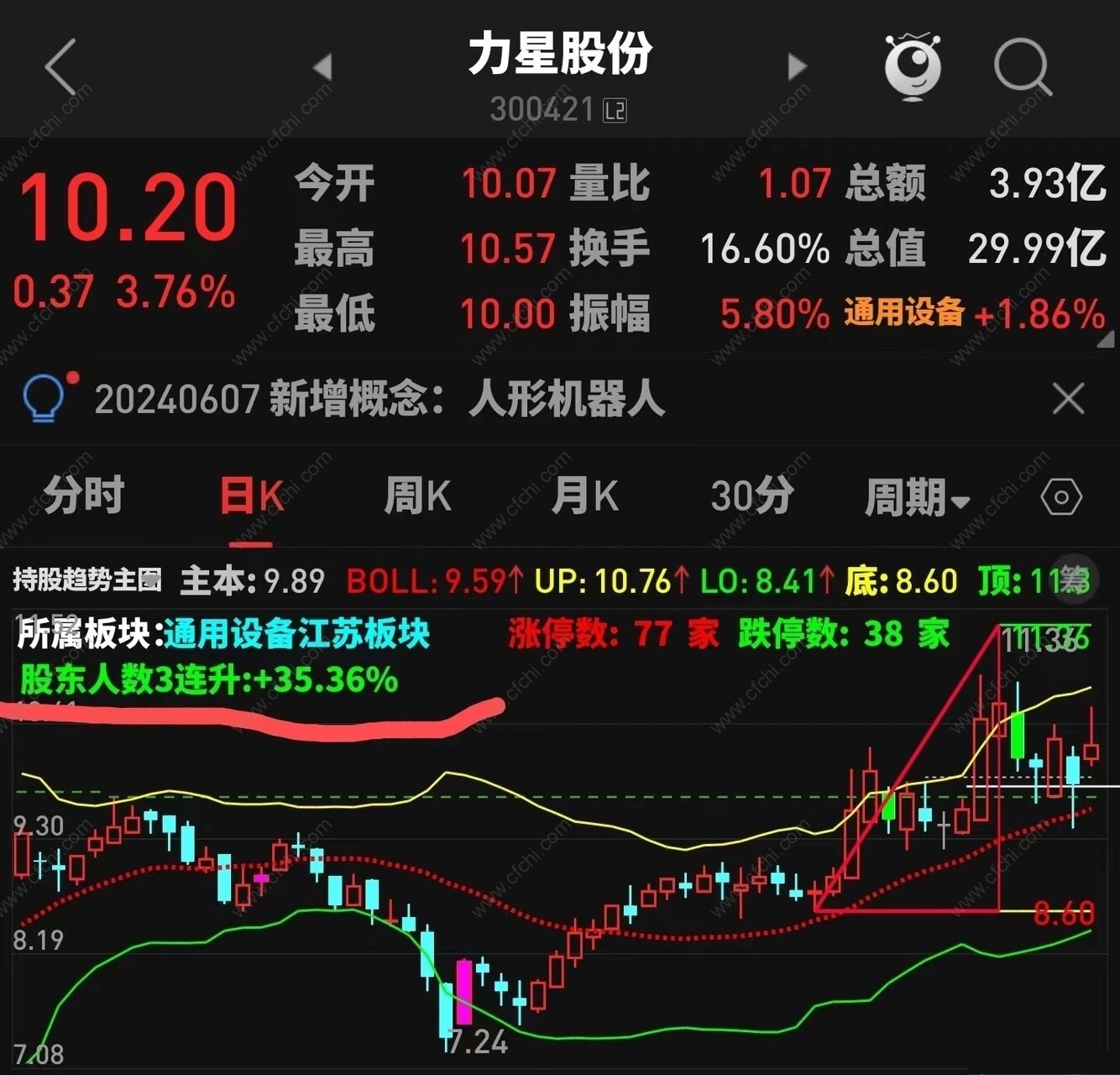Switch to the next stock
Screen dimensions: 1120x1075
point(797,66)
